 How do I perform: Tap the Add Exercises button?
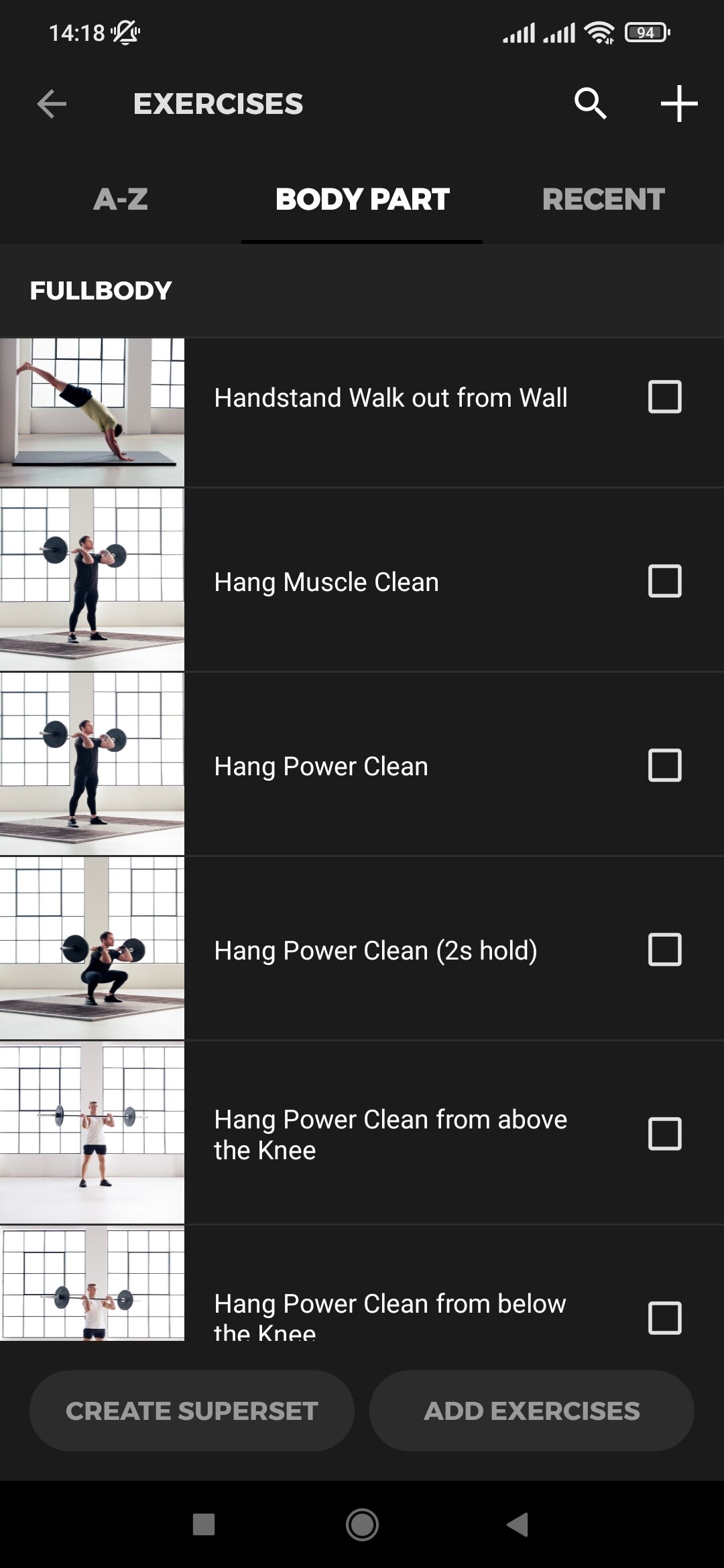[532, 1411]
